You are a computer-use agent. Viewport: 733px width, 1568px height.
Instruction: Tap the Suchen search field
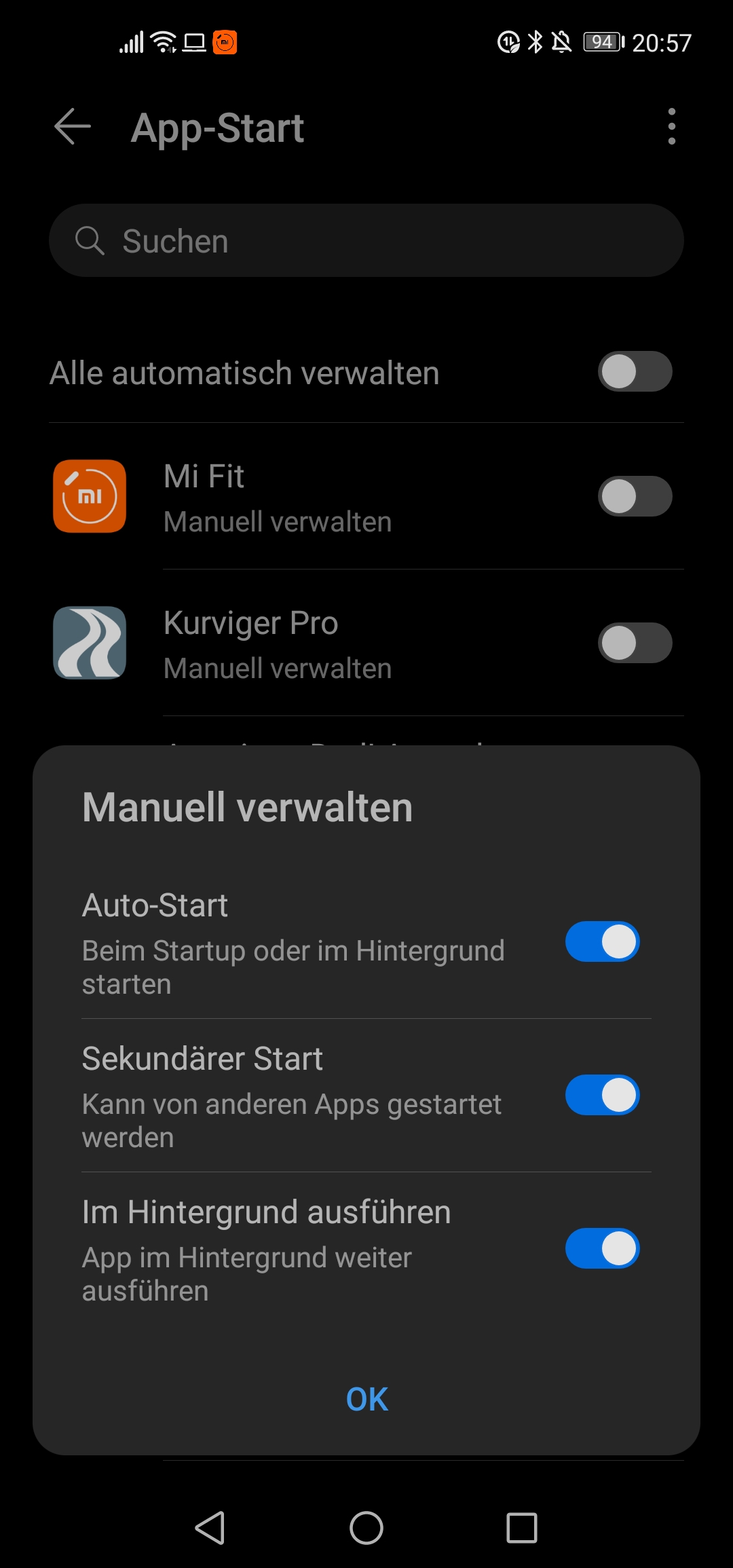click(x=366, y=240)
